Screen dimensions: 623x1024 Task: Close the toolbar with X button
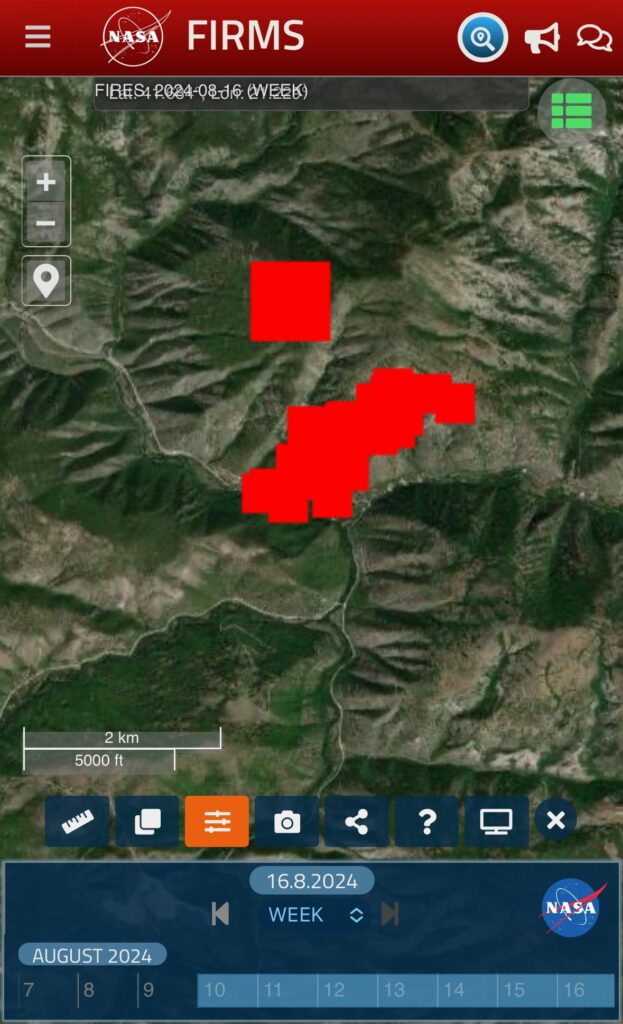click(x=556, y=820)
